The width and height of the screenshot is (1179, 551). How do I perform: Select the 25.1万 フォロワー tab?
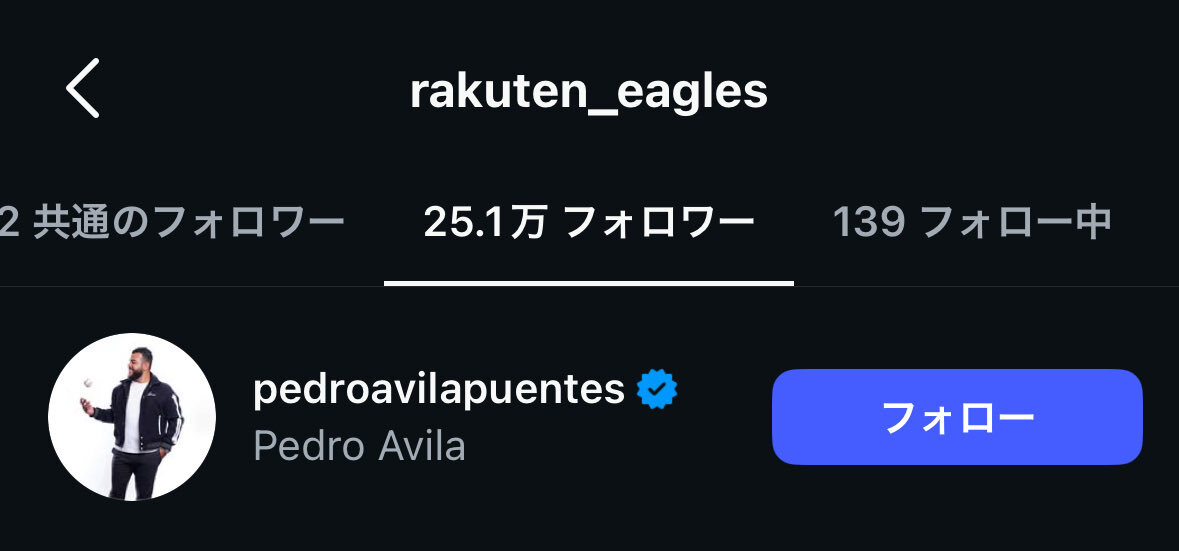click(x=589, y=222)
